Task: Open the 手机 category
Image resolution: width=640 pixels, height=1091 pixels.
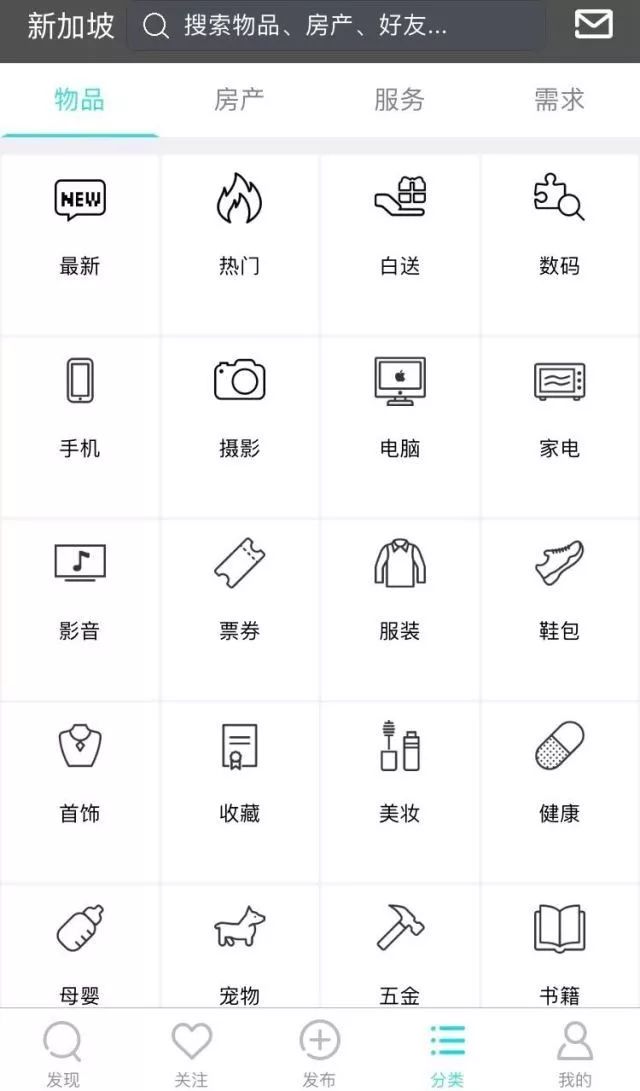Action: point(80,407)
